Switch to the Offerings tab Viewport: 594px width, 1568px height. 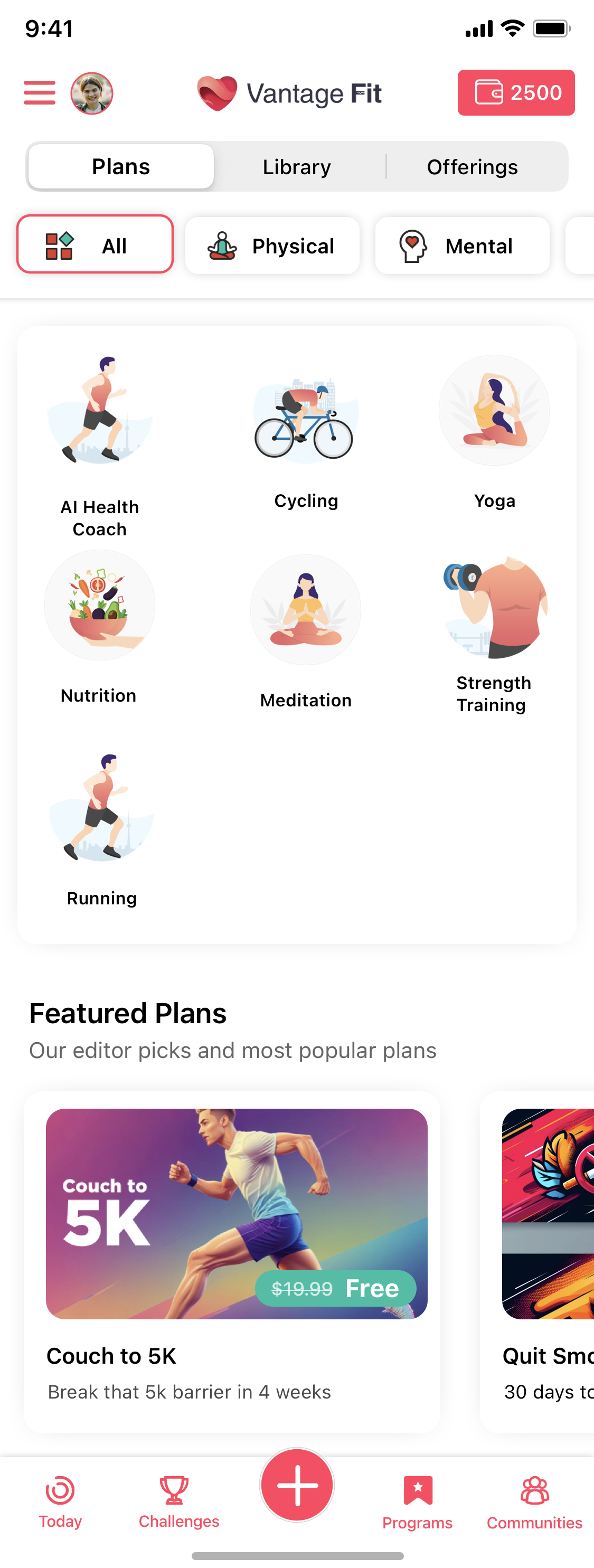tap(473, 166)
